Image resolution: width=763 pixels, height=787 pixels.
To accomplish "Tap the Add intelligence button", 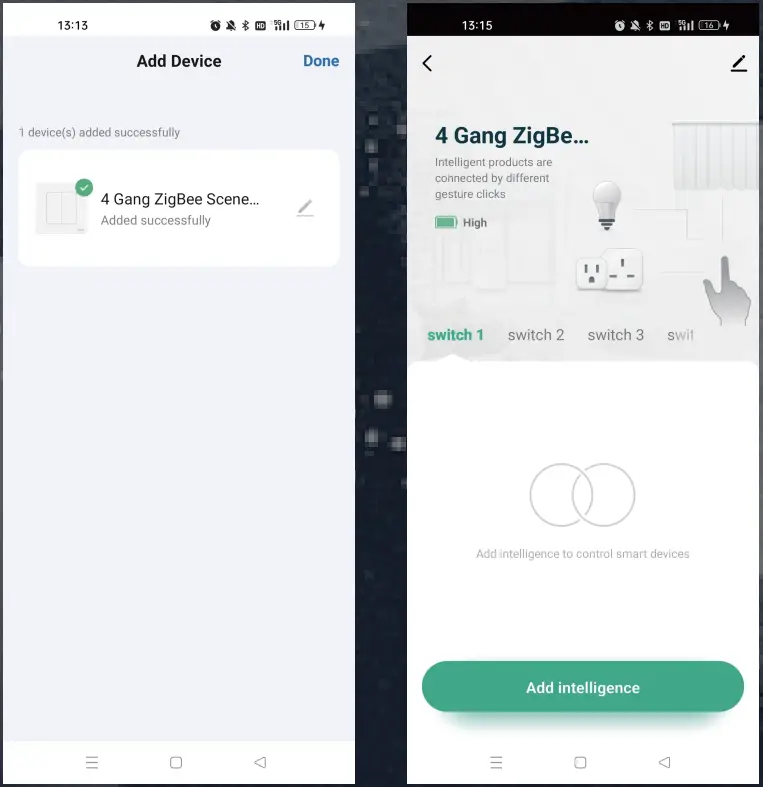I will click(582, 687).
